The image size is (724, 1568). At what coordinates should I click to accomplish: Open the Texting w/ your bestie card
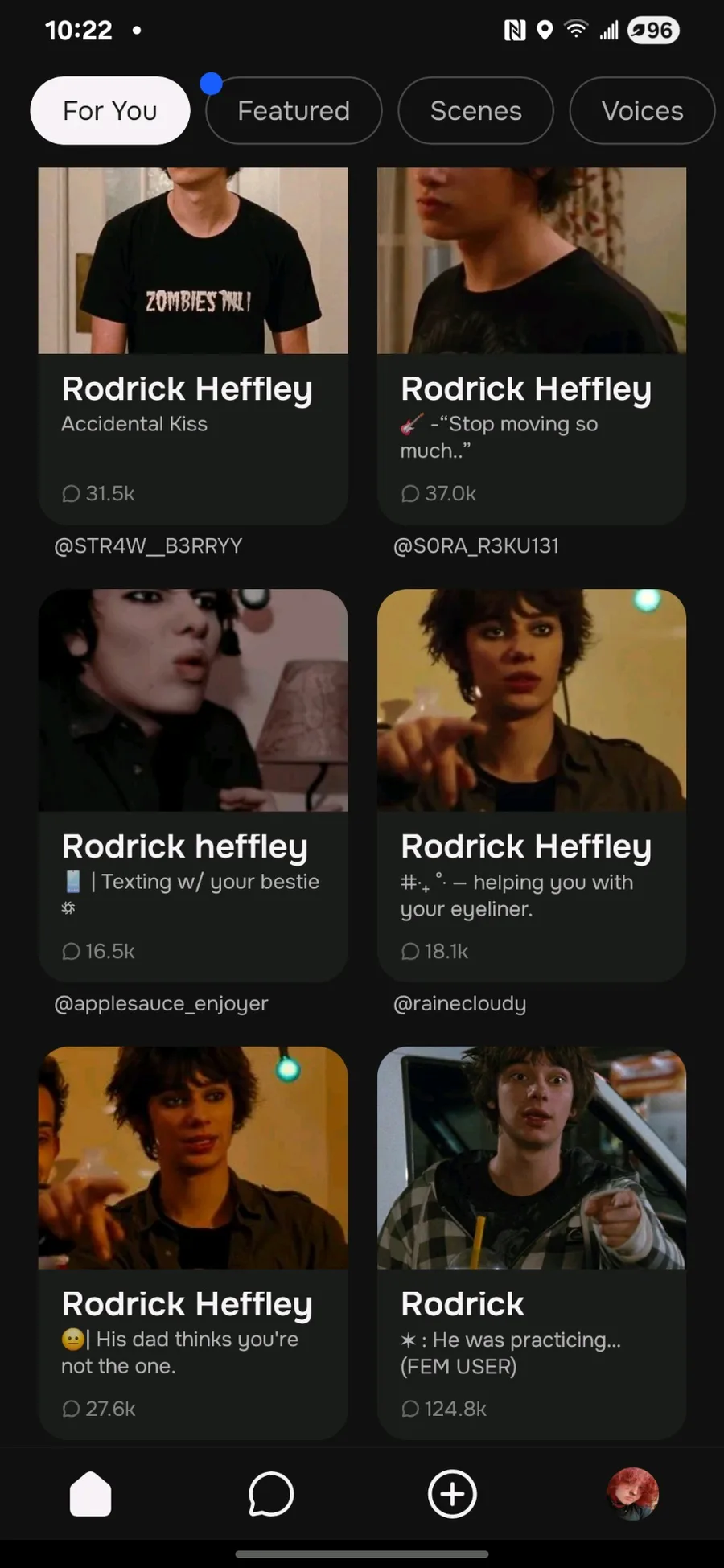pos(193,785)
